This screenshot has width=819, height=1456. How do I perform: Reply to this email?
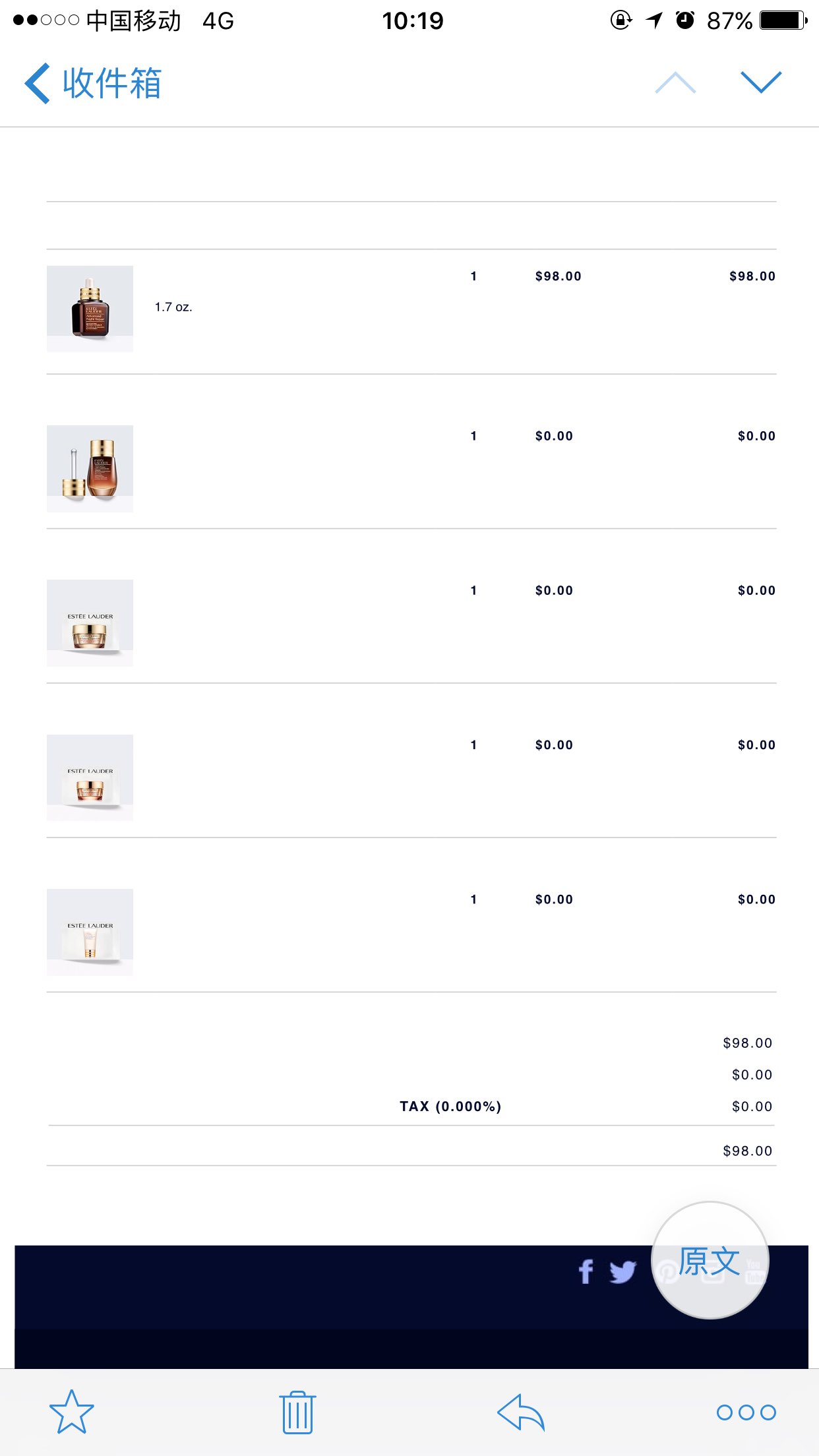point(521,1412)
